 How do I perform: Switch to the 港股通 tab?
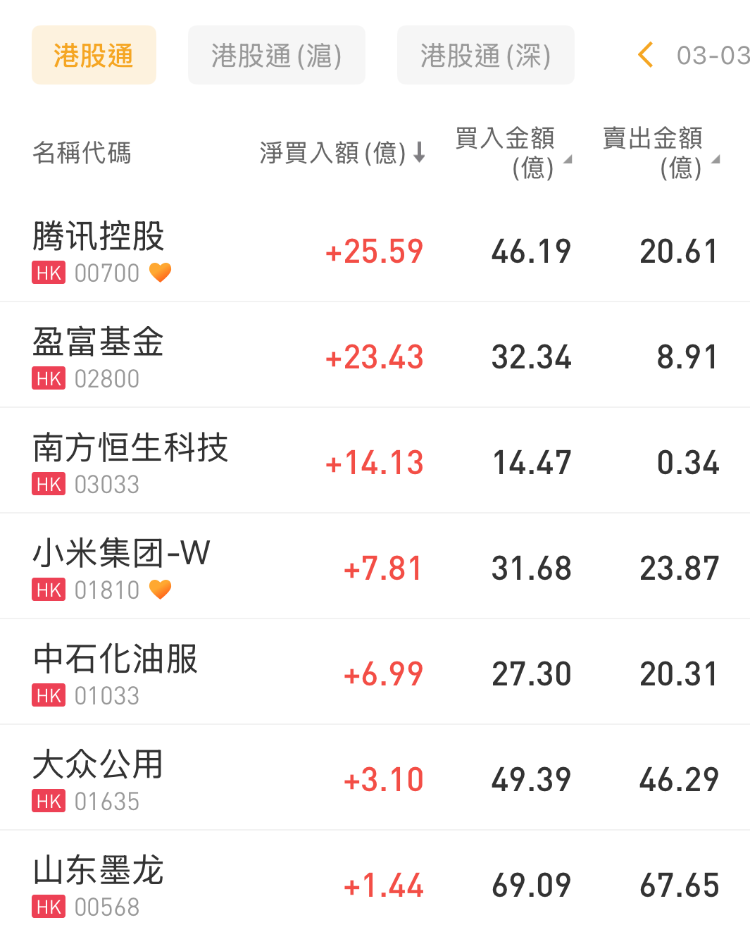tap(94, 55)
